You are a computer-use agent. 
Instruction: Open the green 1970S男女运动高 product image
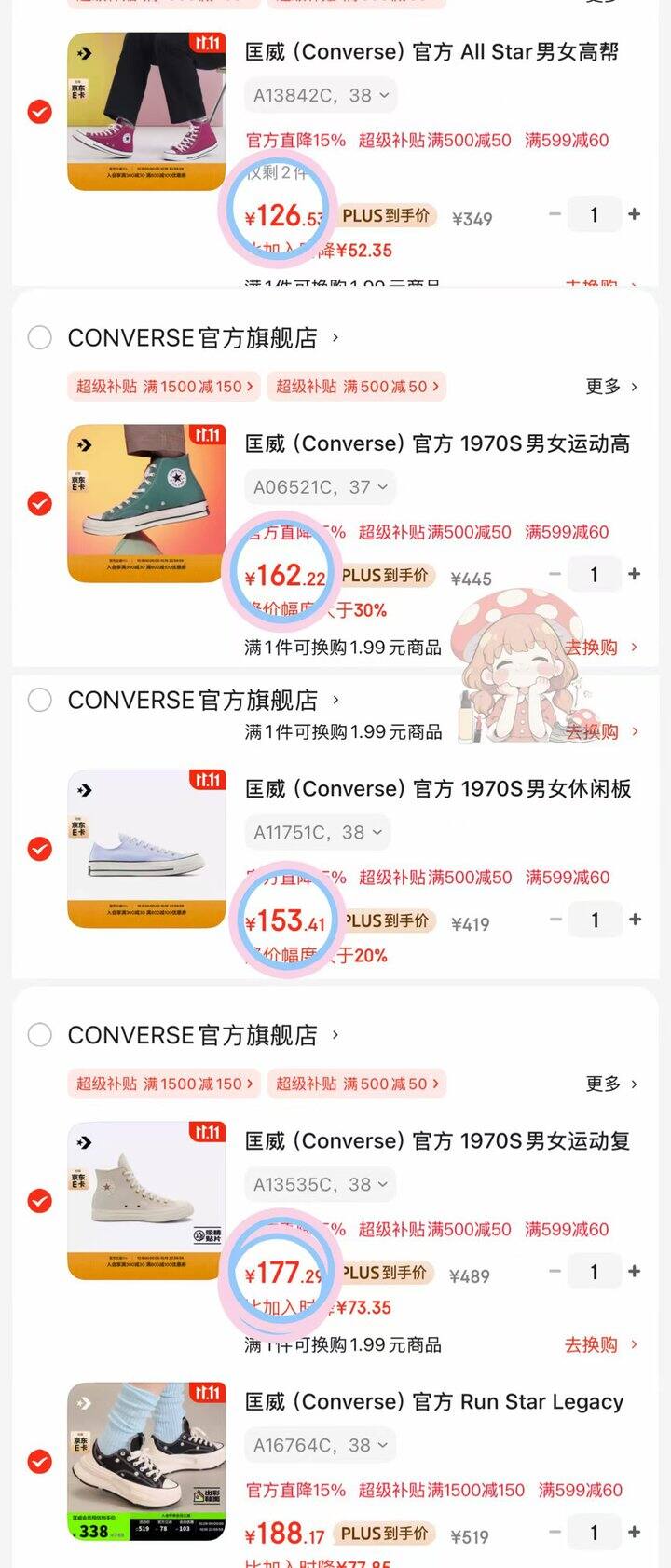pyautogui.click(x=146, y=503)
